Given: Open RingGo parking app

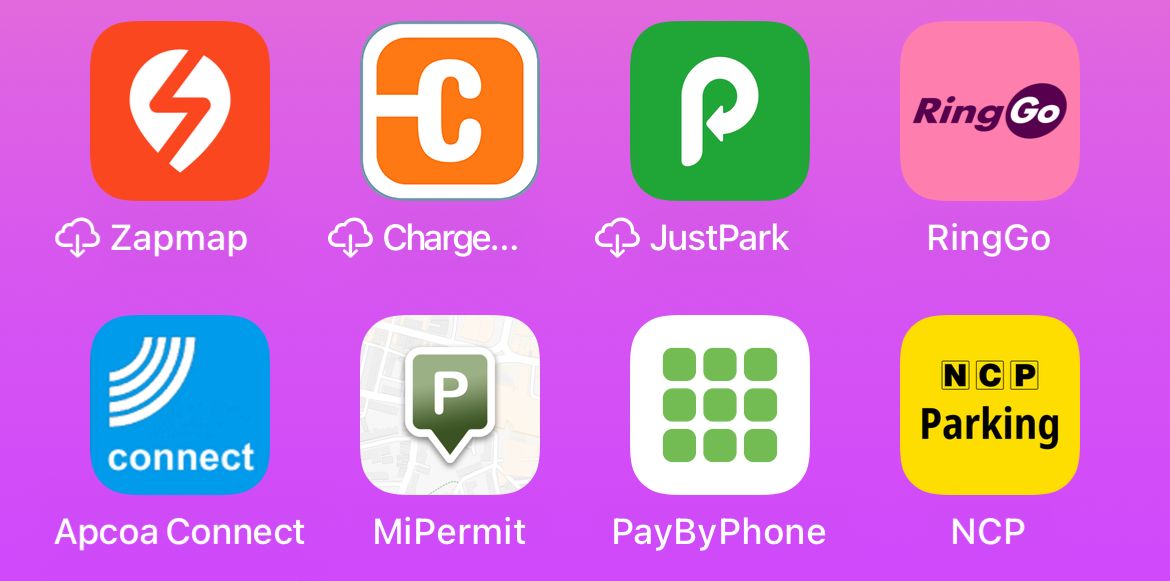Looking at the screenshot, I should 990,111.
